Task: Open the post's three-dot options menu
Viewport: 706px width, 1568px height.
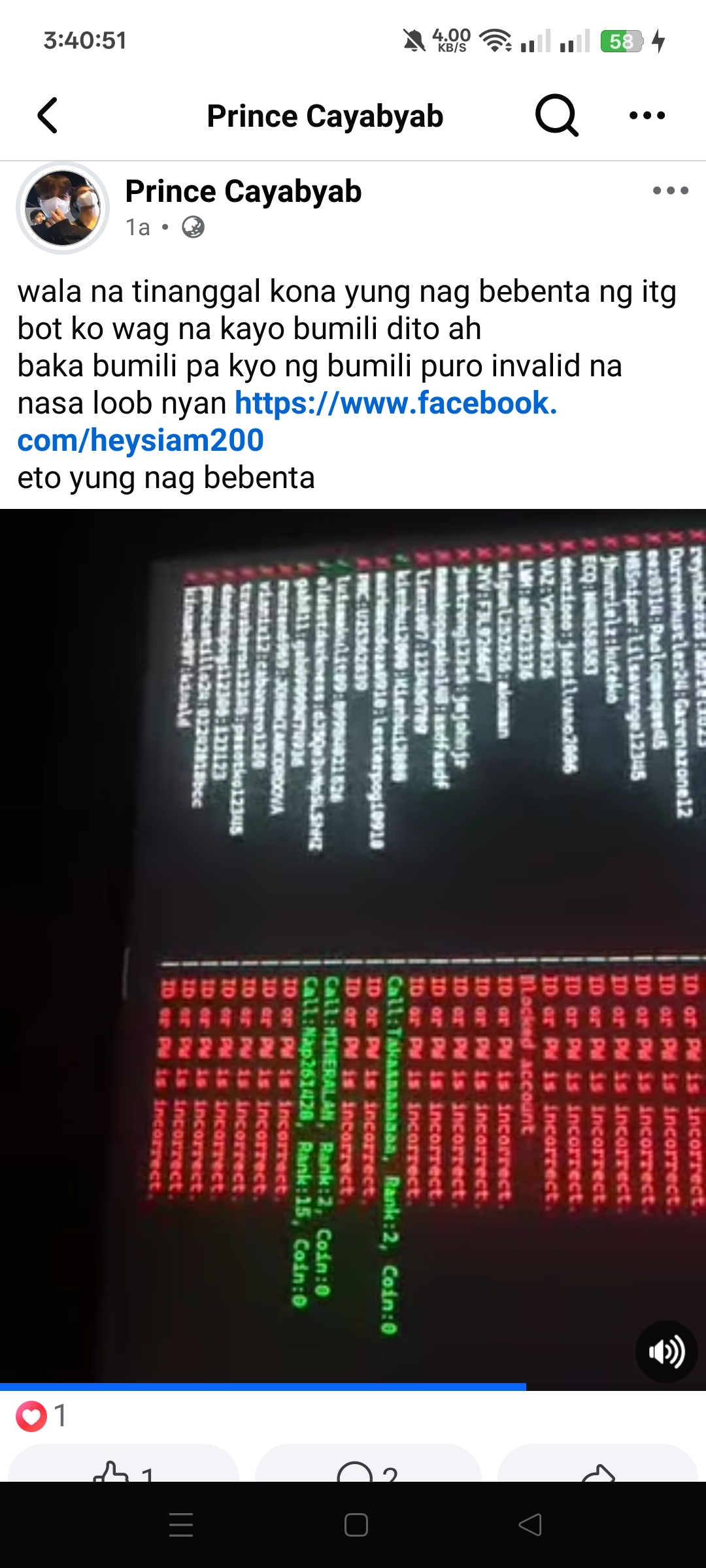Action: 670,191
